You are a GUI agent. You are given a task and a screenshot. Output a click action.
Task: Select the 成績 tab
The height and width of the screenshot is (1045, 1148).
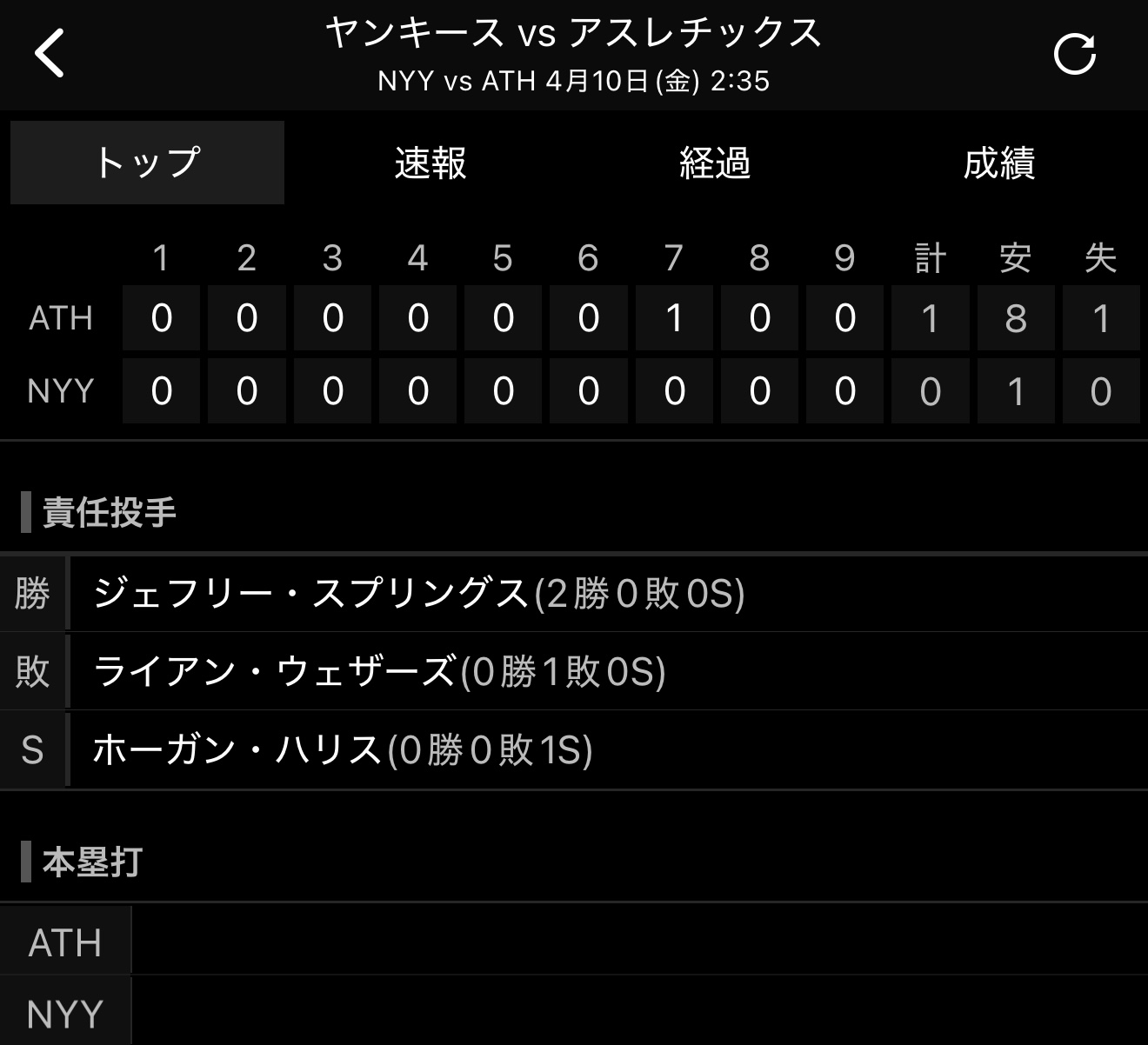999,163
